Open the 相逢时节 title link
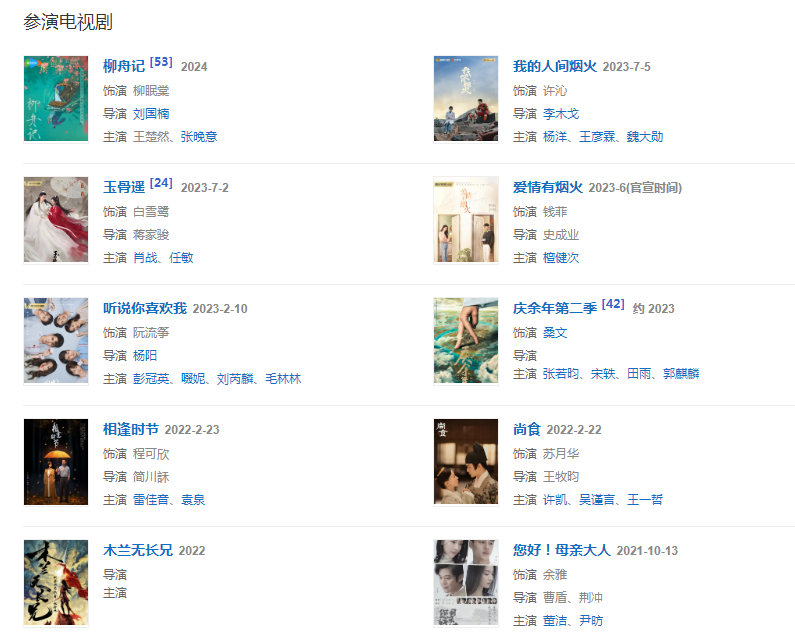This screenshot has width=795, height=638. point(130,430)
